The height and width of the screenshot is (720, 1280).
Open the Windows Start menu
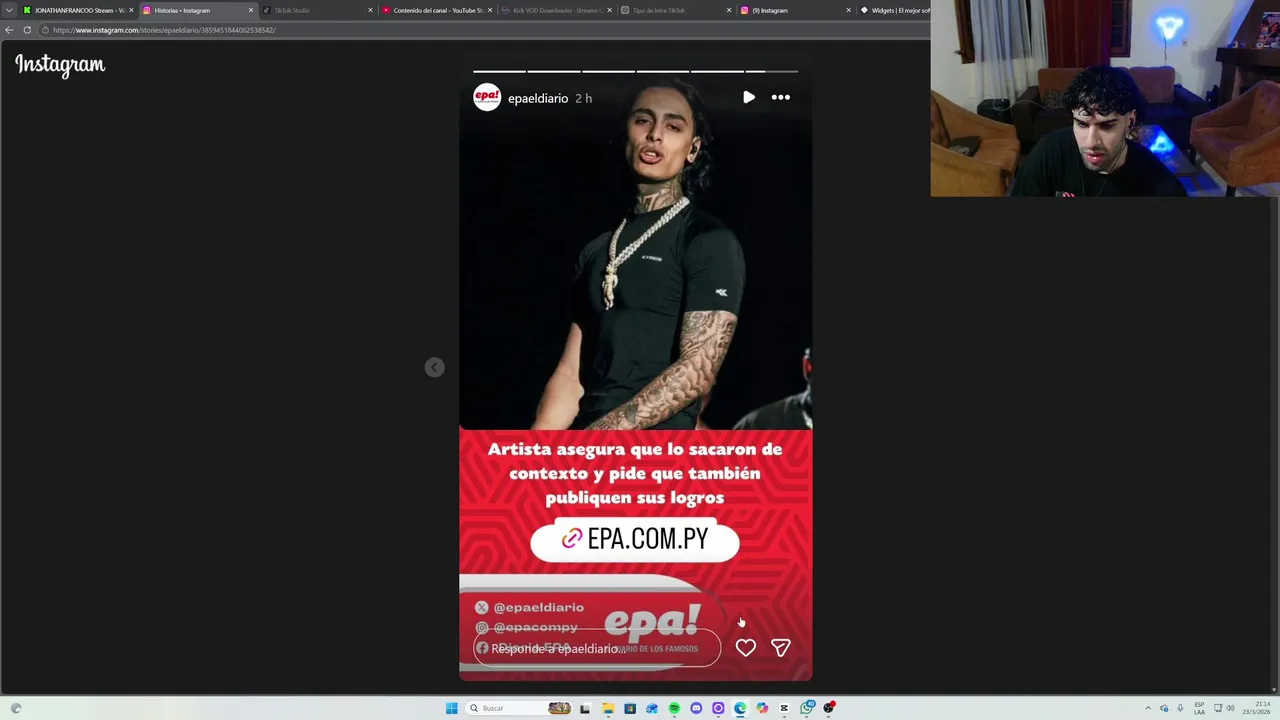click(452, 708)
